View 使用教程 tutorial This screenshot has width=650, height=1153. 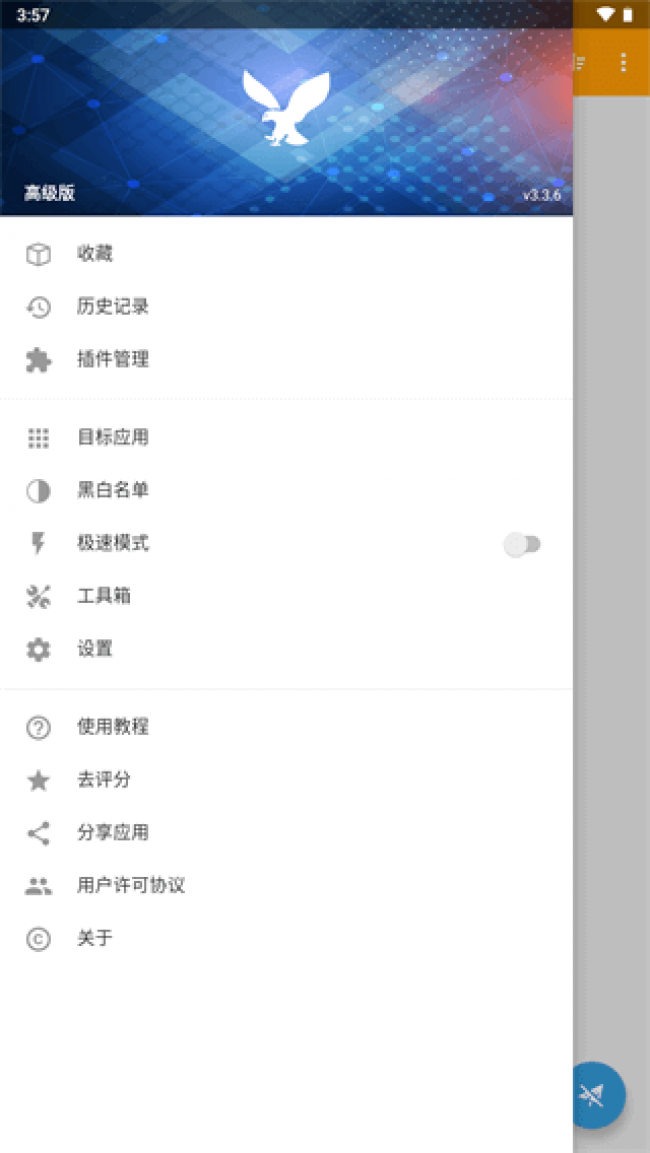[x=112, y=728]
